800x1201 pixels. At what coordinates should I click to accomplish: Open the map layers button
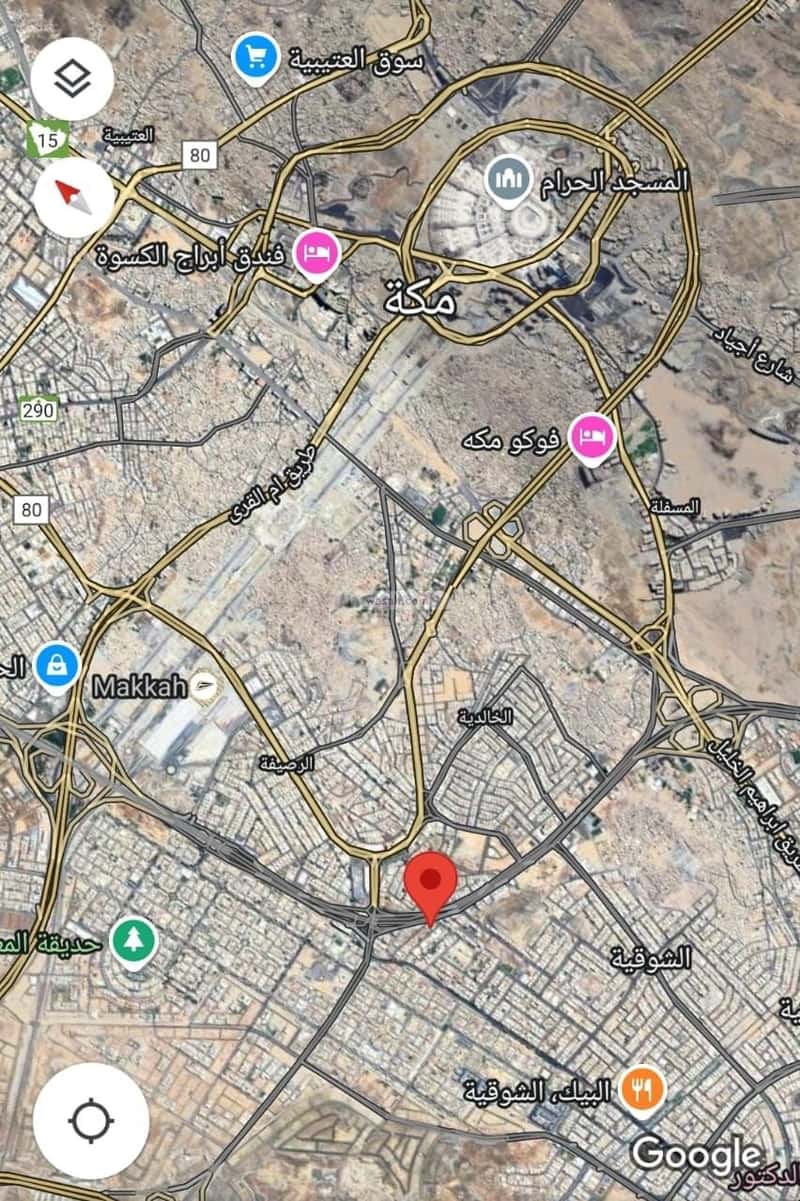[x=72, y=79]
